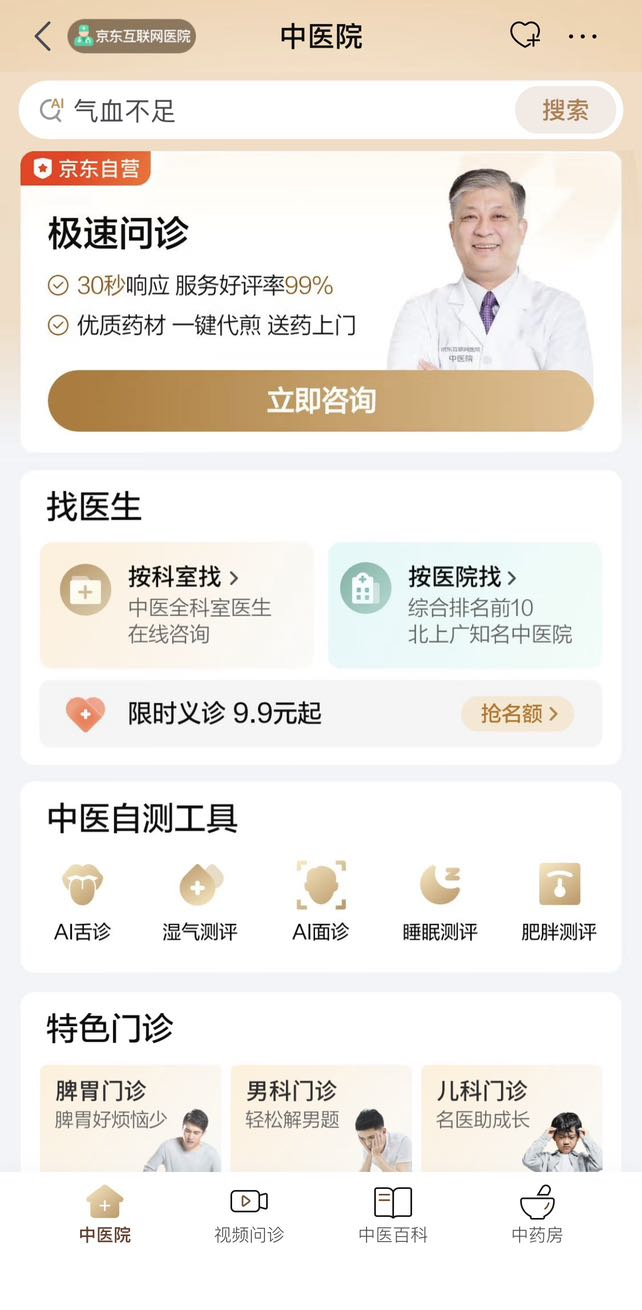Tap the 搜索 button
This screenshot has width=642, height=1310.
565,110
